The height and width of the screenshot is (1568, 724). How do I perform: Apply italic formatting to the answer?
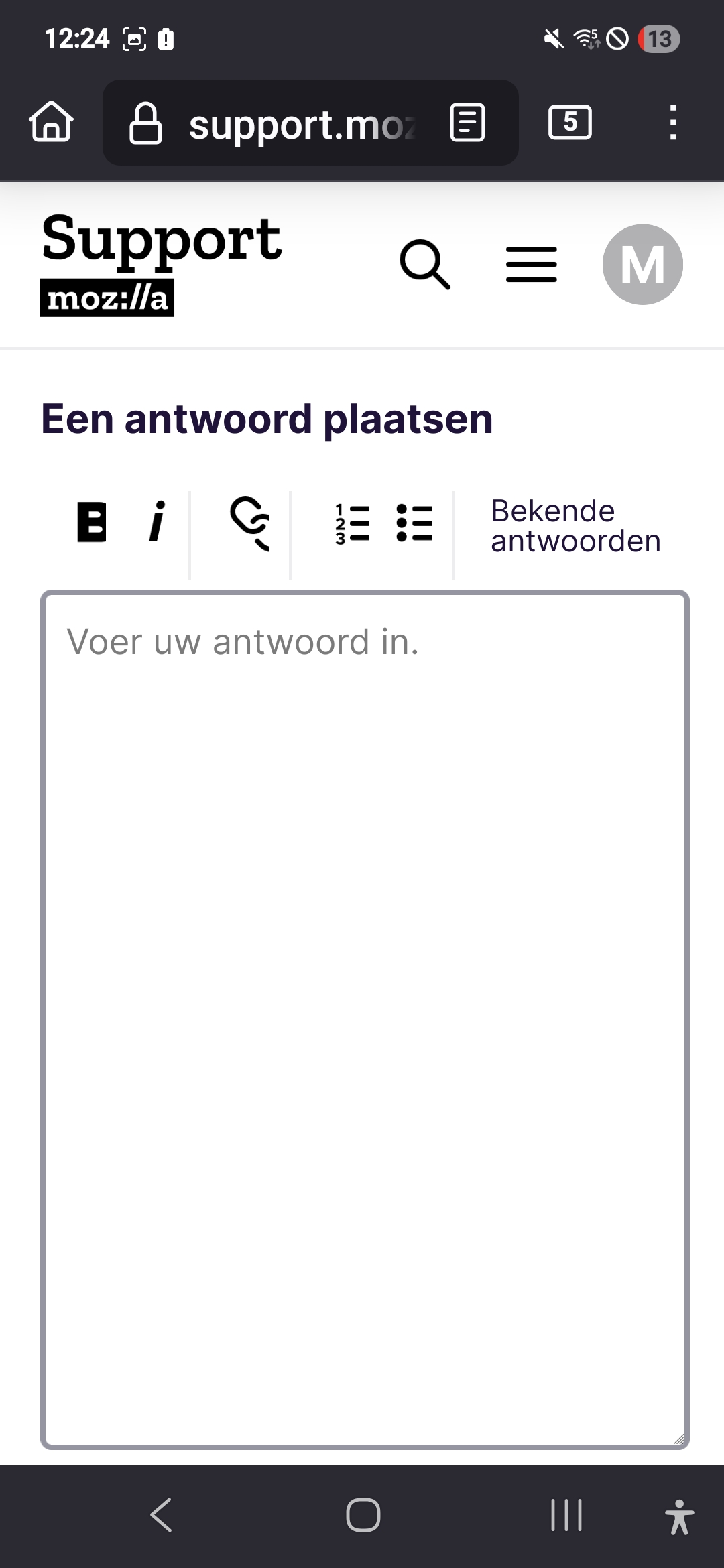point(157,521)
